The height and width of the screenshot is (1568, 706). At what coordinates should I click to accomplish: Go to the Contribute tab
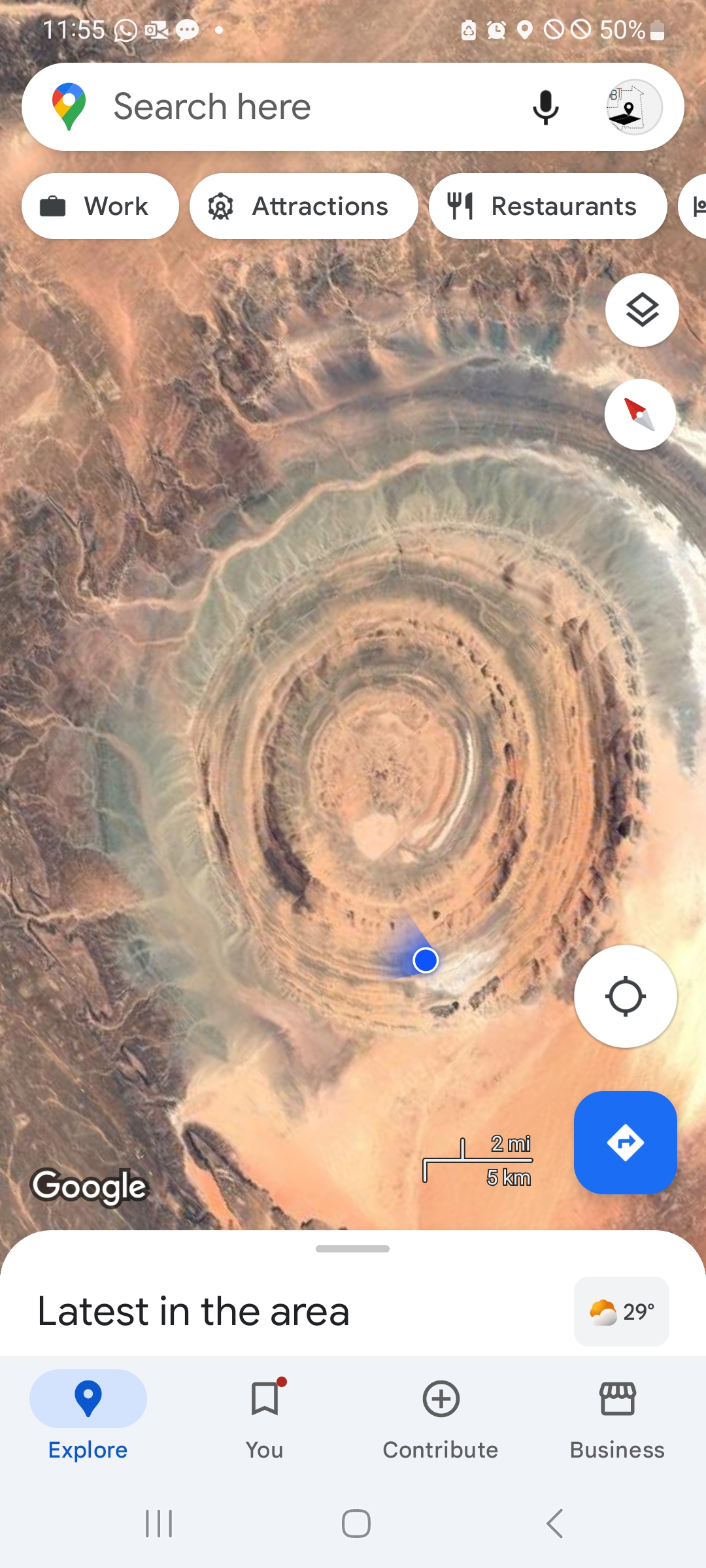(x=441, y=1418)
